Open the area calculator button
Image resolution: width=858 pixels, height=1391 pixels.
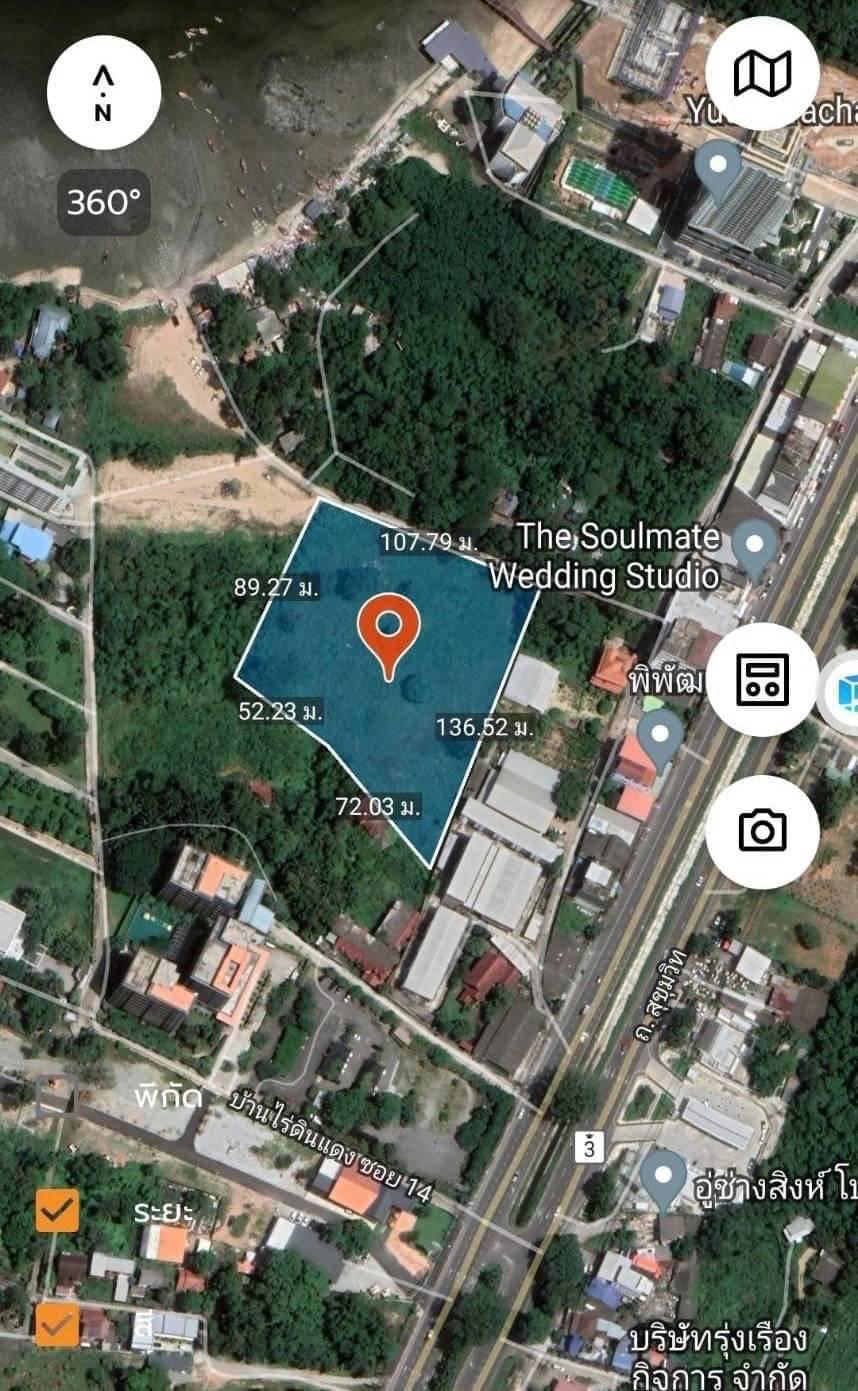pyautogui.click(x=762, y=679)
